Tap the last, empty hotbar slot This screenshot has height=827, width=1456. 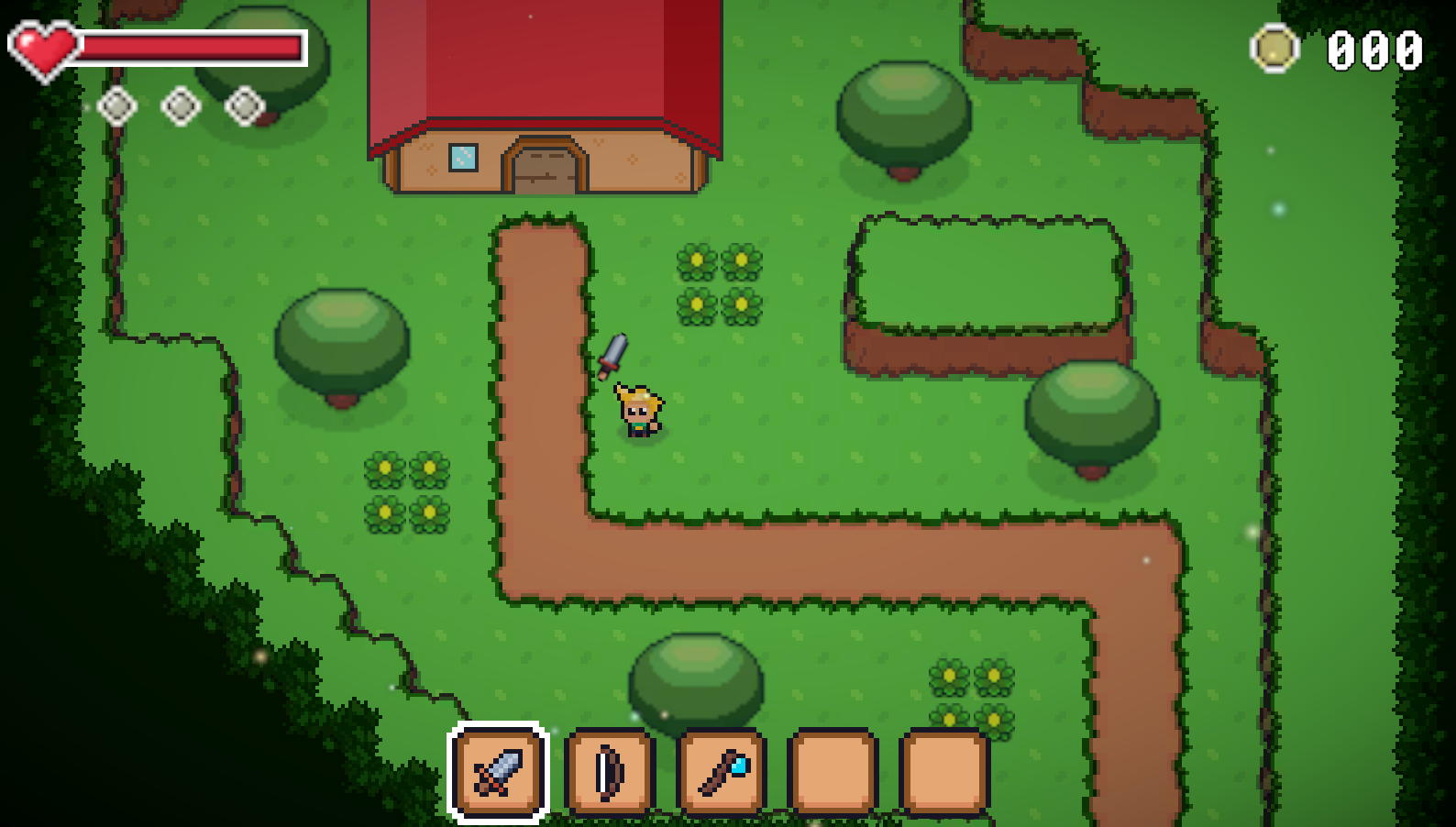click(x=945, y=773)
